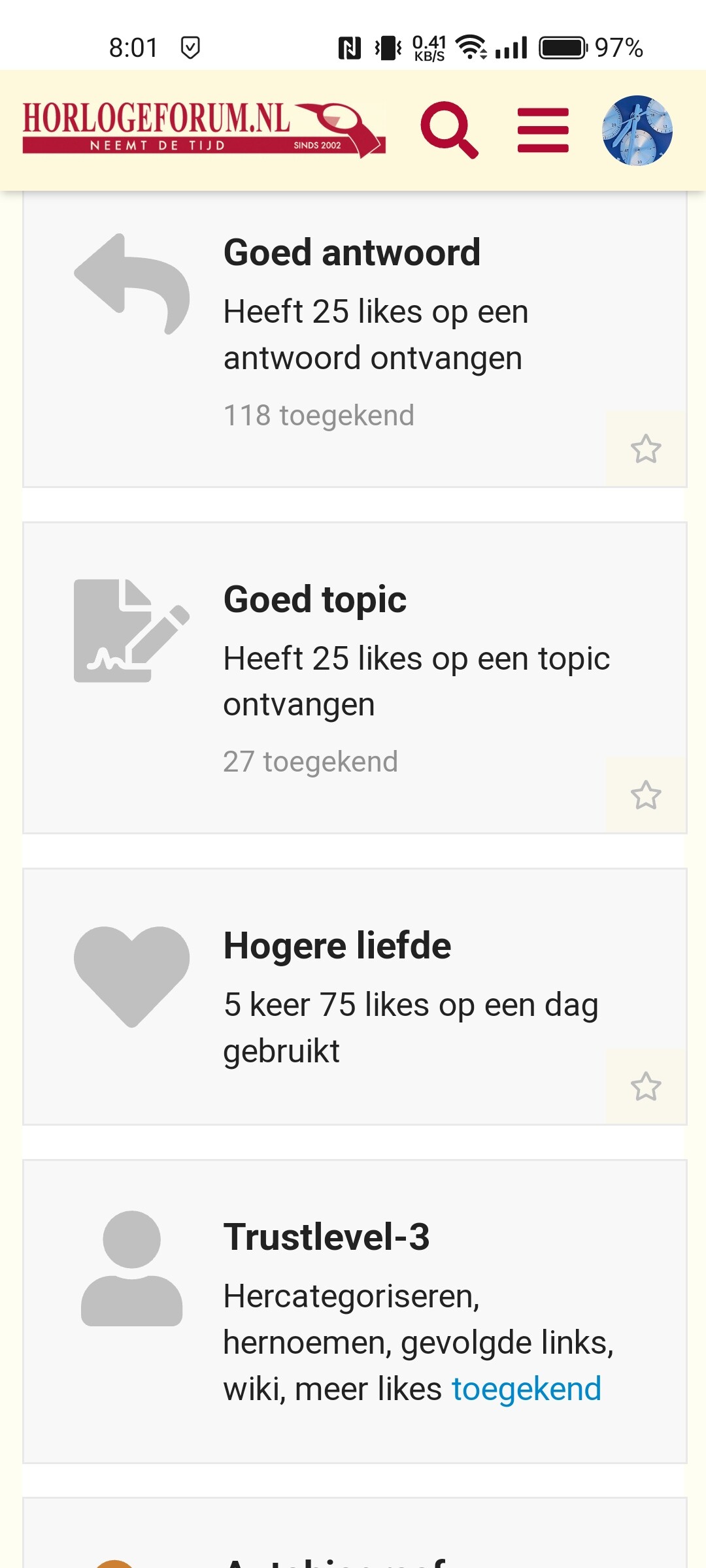The image size is (706, 1568).
Task: Open the Goed topic badge card
Action: click(355, 678)
